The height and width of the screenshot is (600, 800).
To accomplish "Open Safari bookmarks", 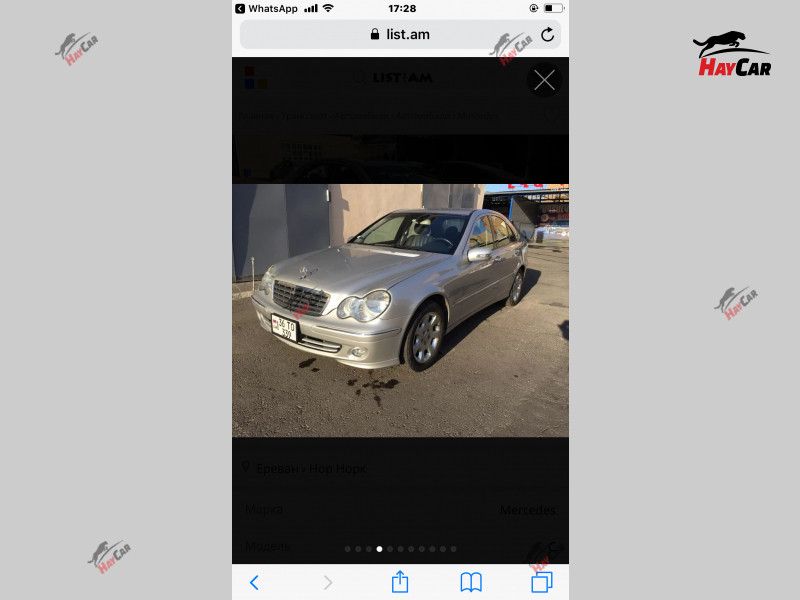I will [471, 582].
